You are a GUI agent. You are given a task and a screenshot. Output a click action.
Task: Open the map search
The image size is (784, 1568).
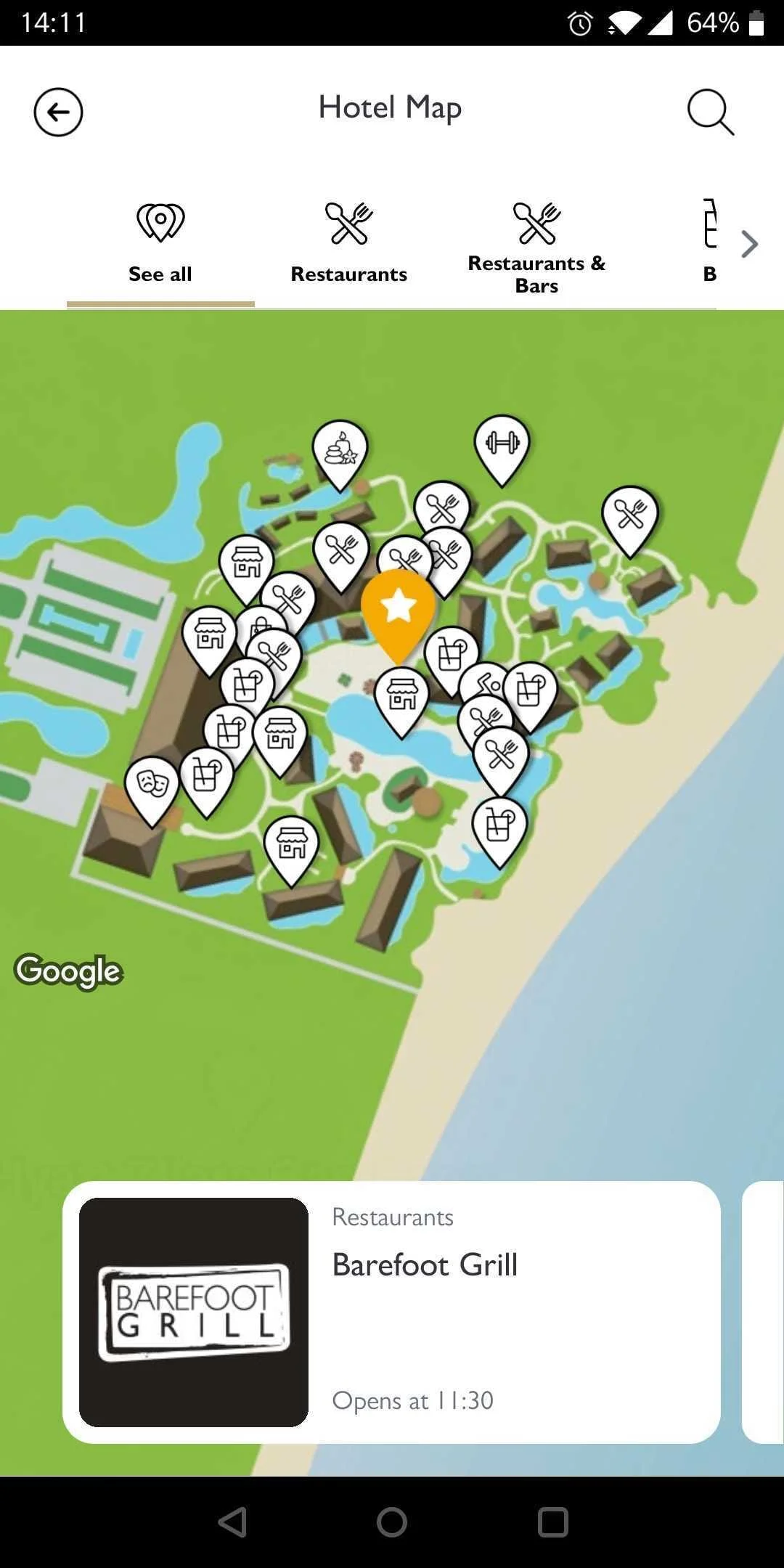(x=709, y=112)
